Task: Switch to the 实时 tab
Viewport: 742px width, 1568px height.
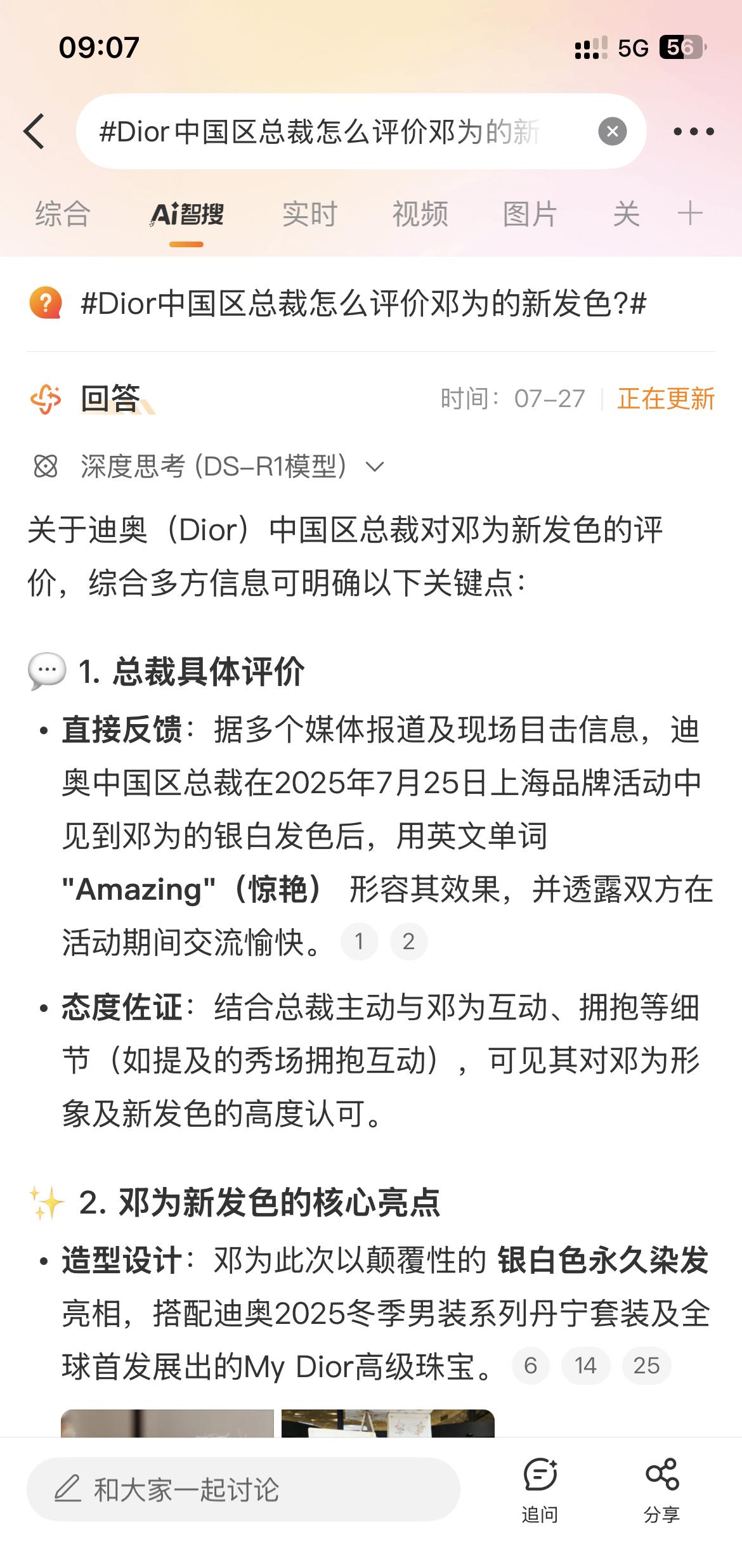Action: pos(309,214)
